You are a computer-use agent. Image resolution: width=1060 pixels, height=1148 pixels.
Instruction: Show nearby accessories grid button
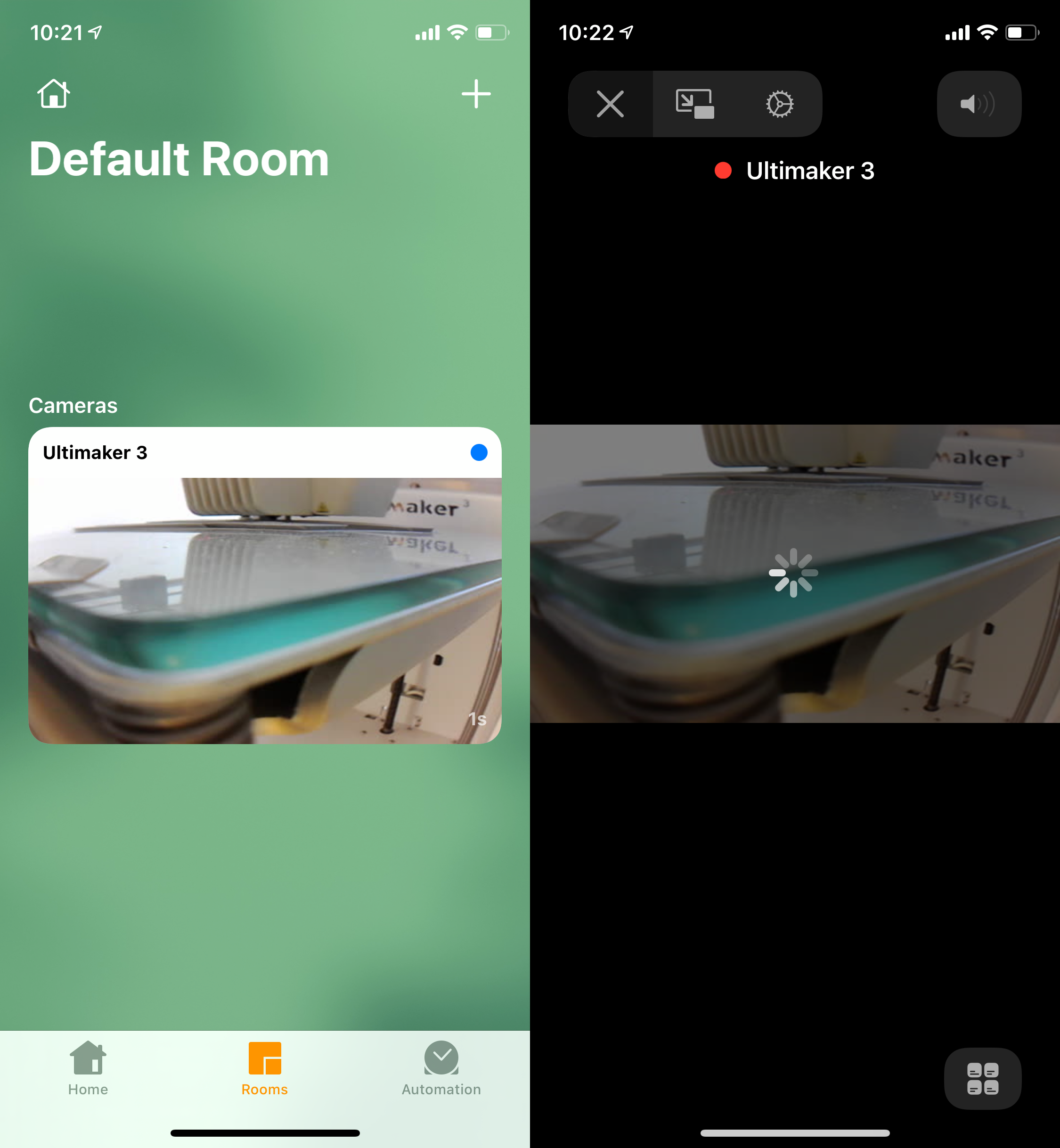point(982,1078)
